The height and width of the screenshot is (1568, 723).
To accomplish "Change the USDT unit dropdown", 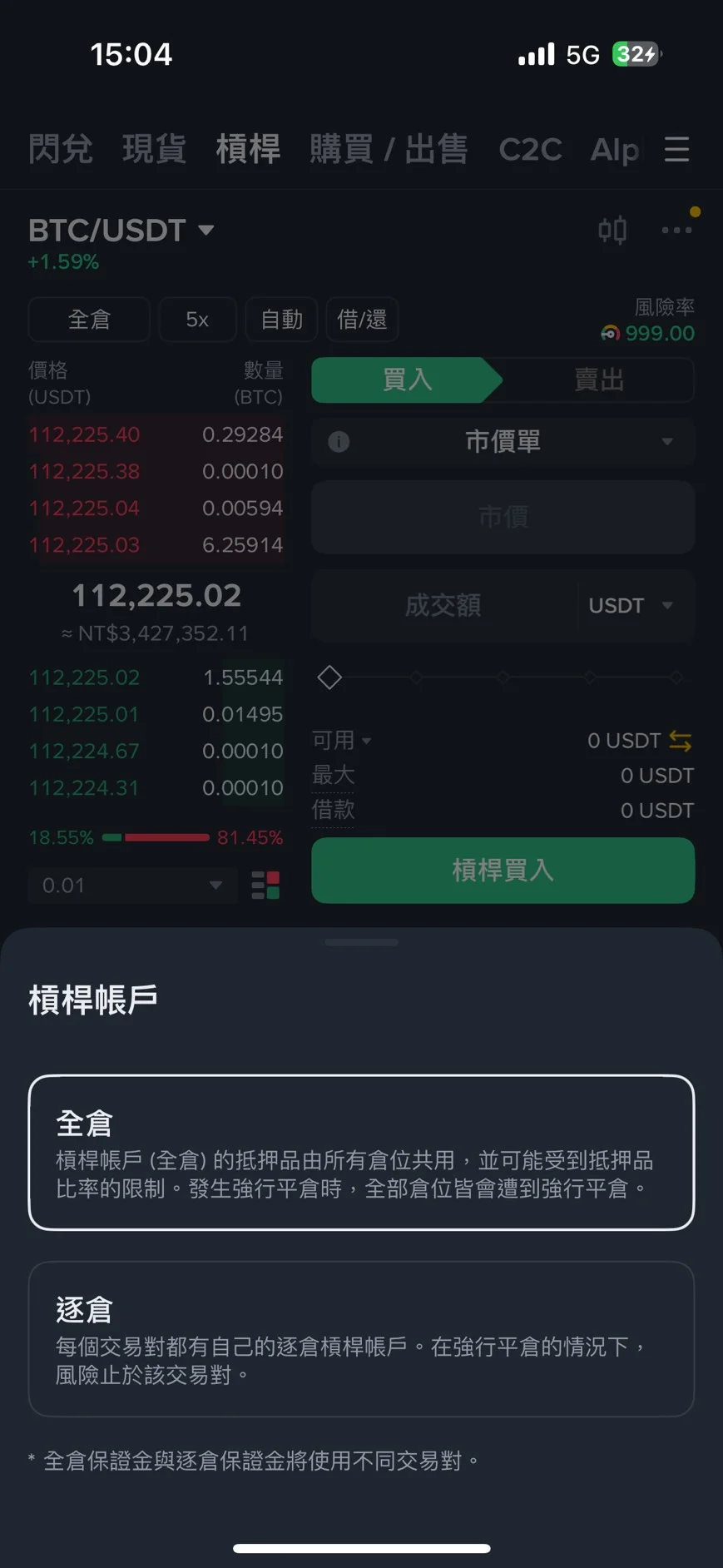I will pyautogui.click(x=631, y=605).
